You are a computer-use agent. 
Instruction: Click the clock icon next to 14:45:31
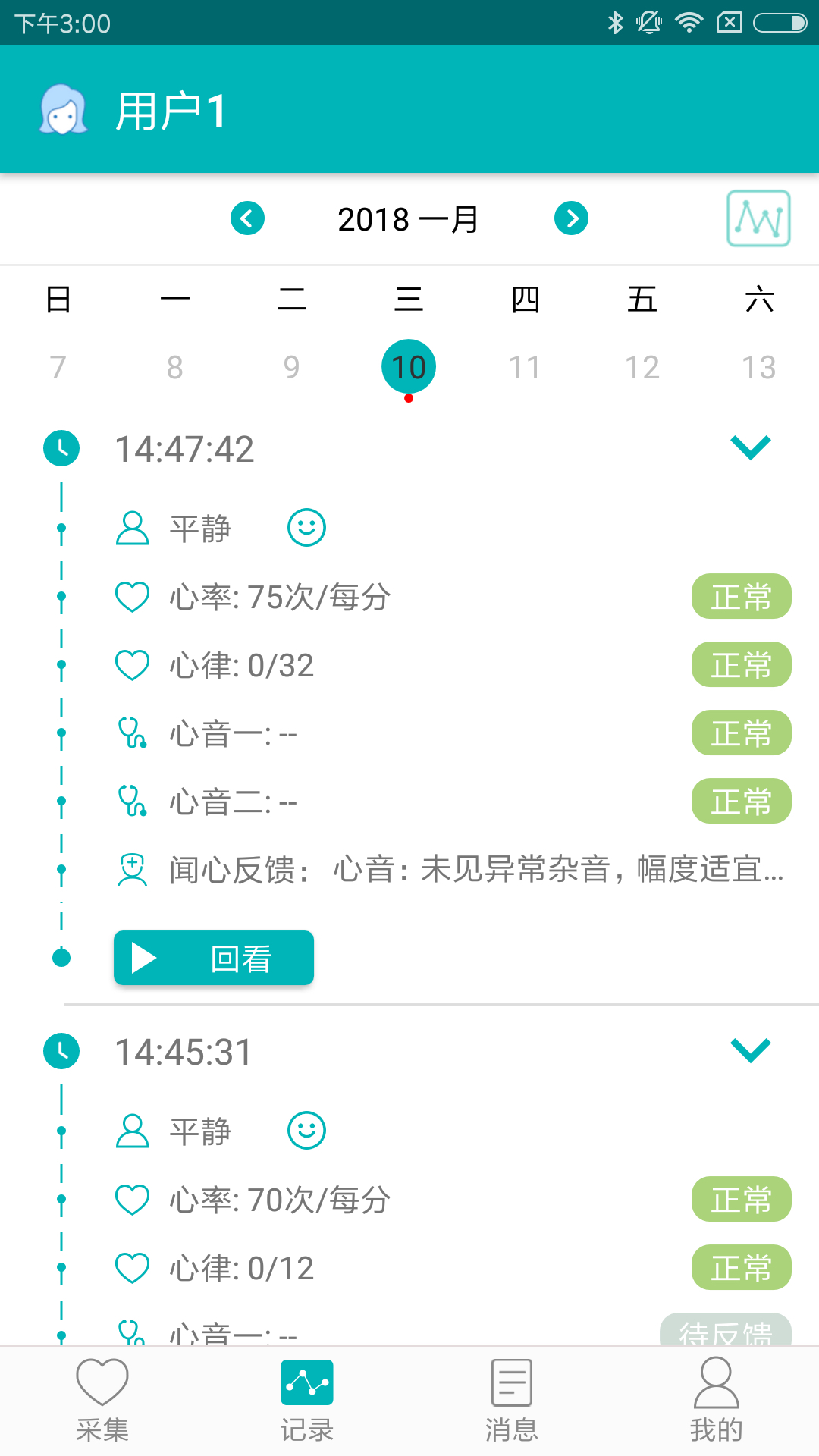point(61,1052)
